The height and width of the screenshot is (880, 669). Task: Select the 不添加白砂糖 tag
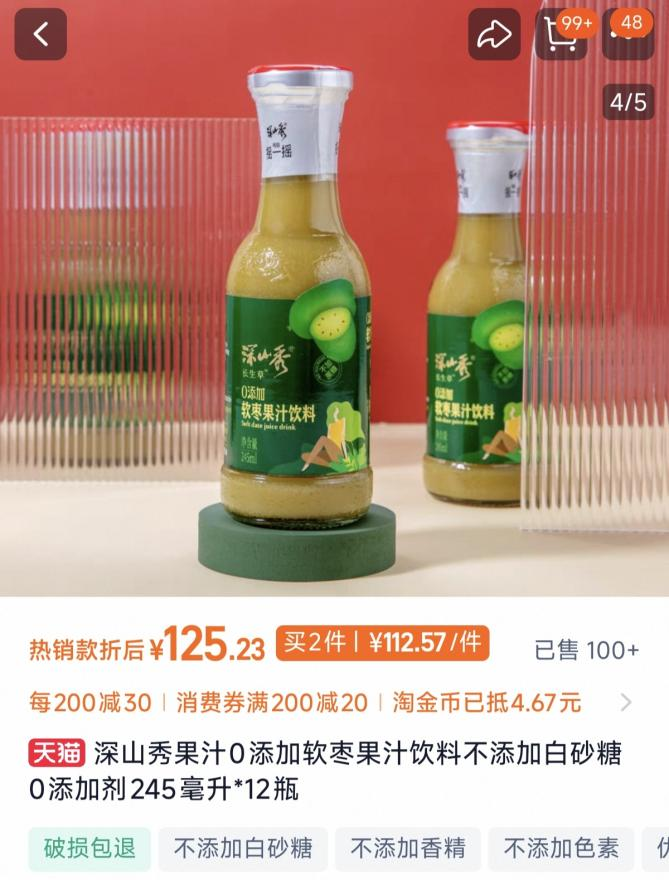243,849
